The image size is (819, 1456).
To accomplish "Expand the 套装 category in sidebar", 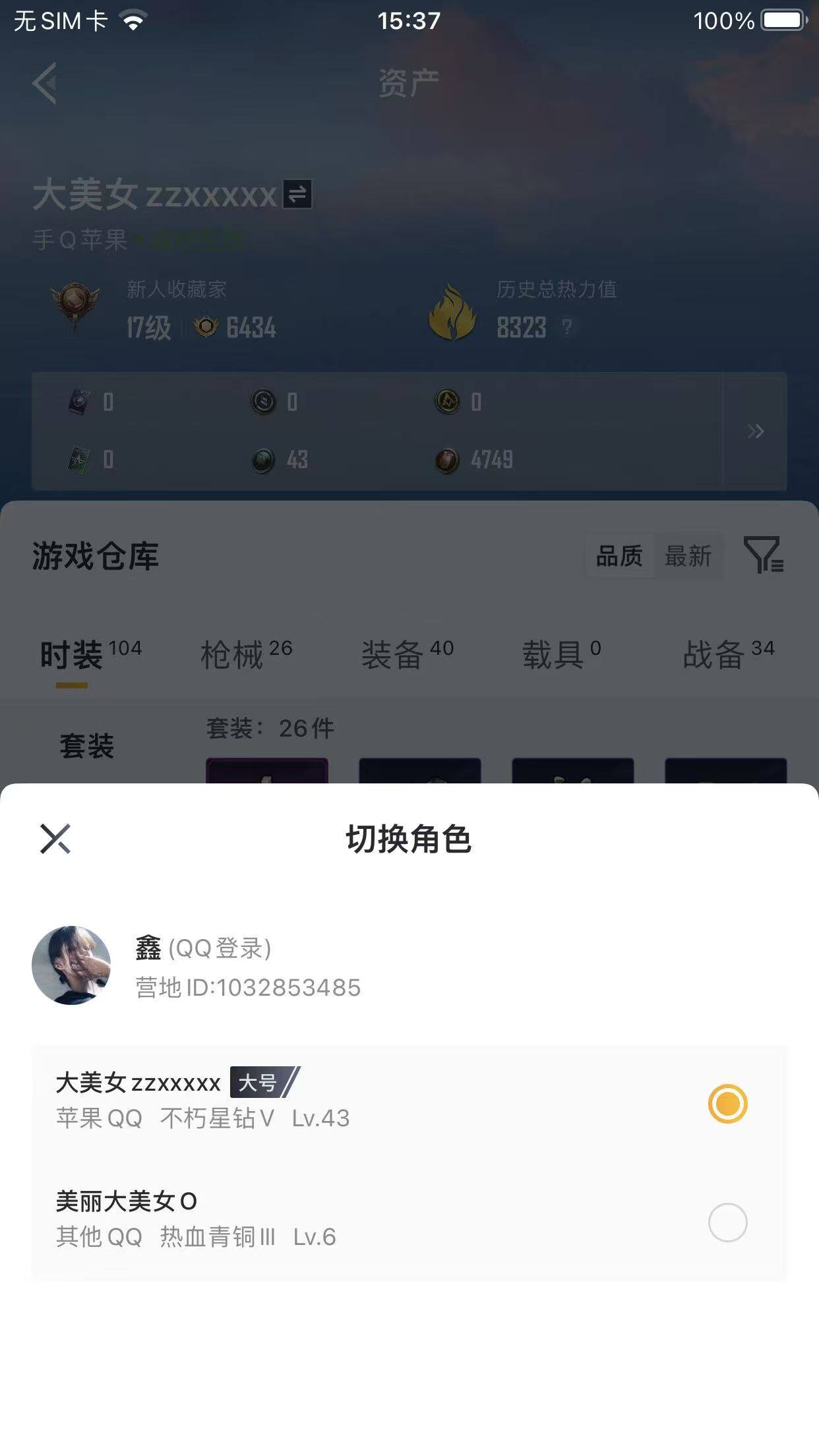I will click(87, 744).
